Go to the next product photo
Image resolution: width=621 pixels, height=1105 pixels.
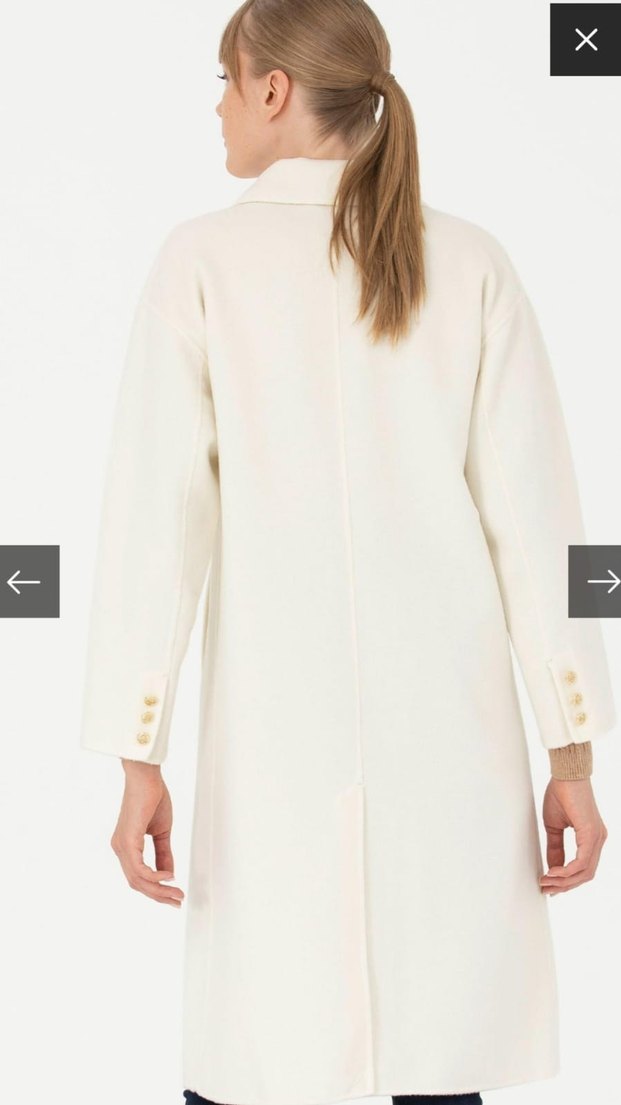[595, 581]
